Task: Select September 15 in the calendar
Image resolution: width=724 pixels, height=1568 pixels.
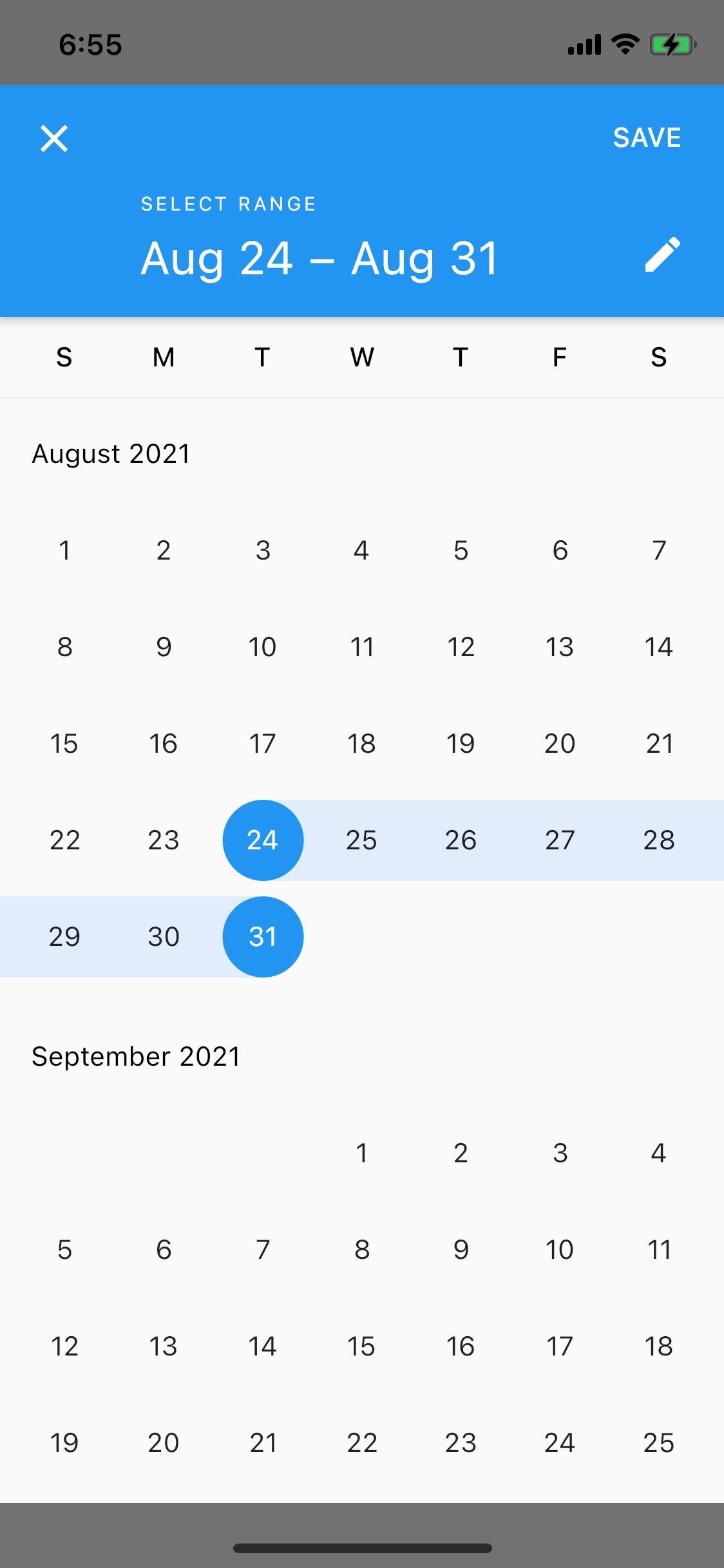Action: [361, 1346]
